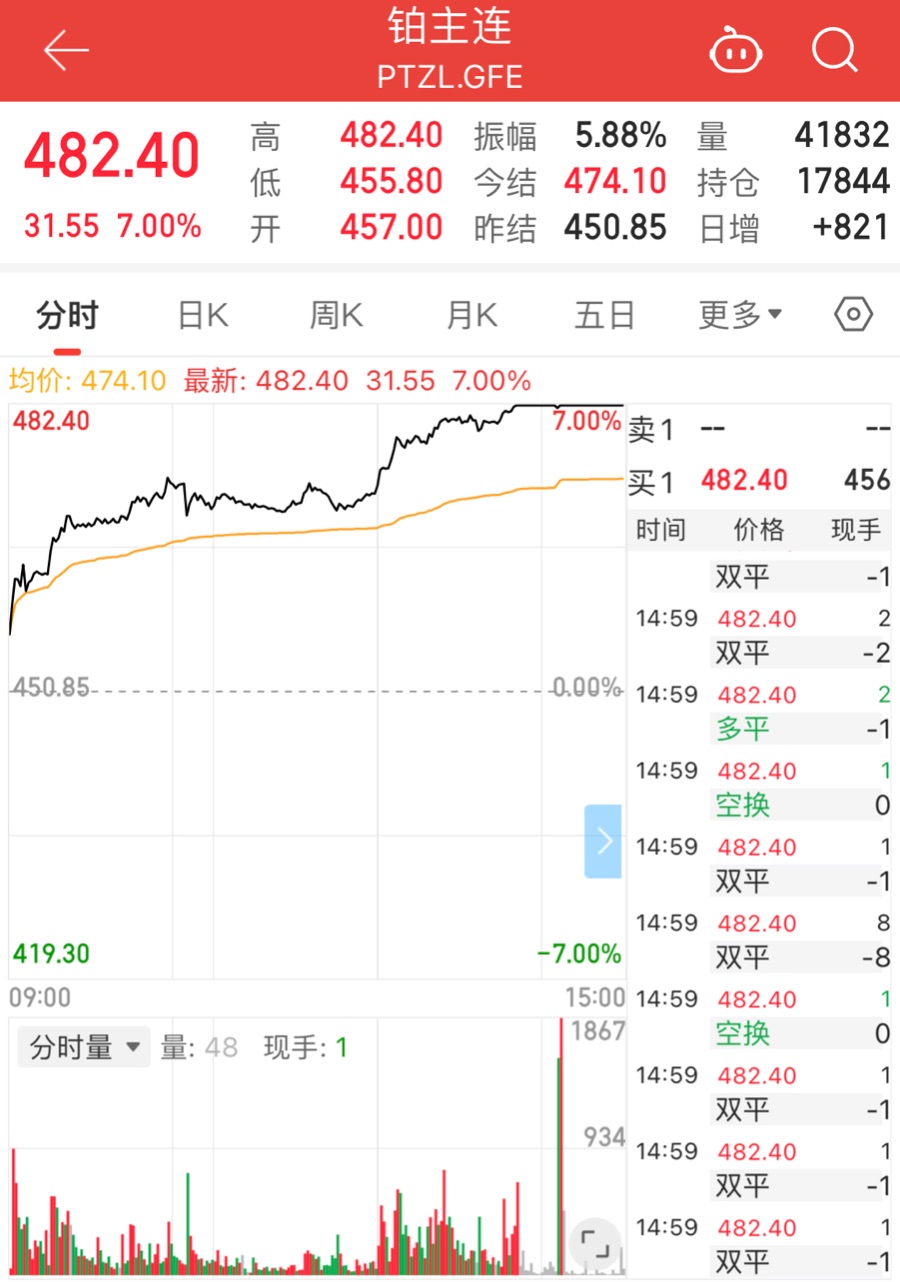The width and height of the screenshot is (900, 1282).
Task: Open the 分时量 indicator dropdown
Action: click(x=85, y=1048)
